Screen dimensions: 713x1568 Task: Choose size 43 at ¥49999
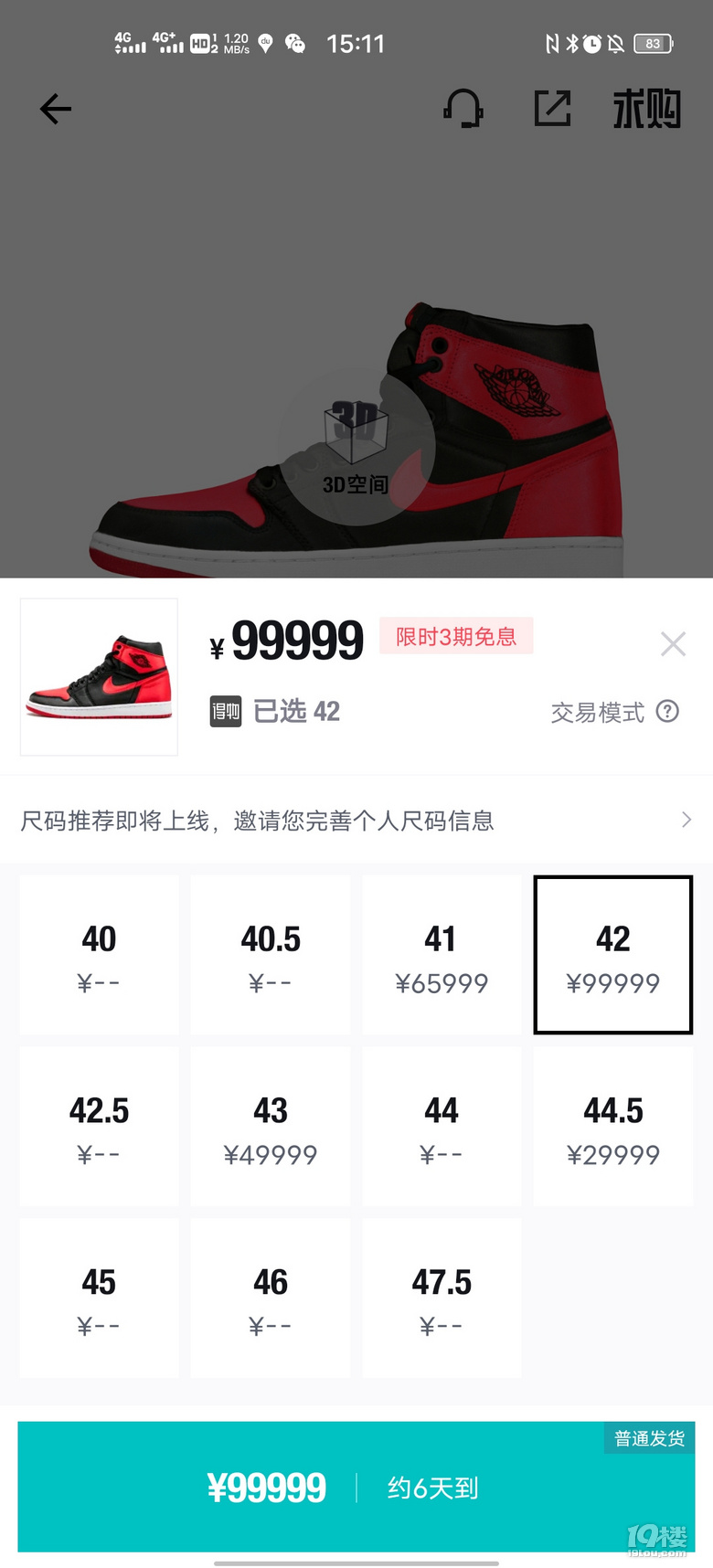(x=271, y=1127)
